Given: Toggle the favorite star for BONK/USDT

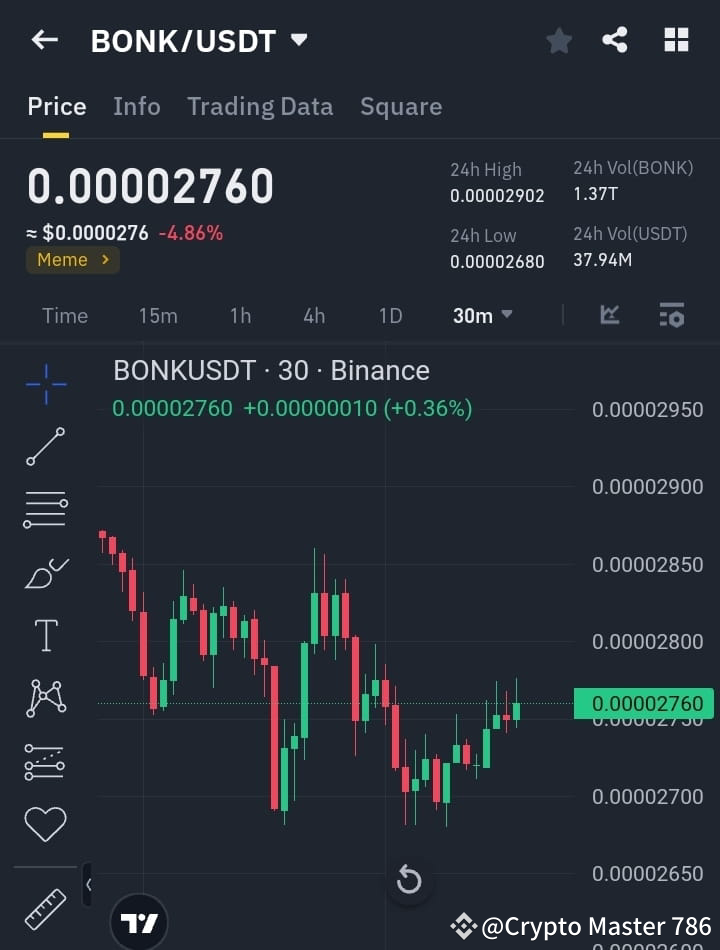Looking at the screenshot, I should pos(558,40).
